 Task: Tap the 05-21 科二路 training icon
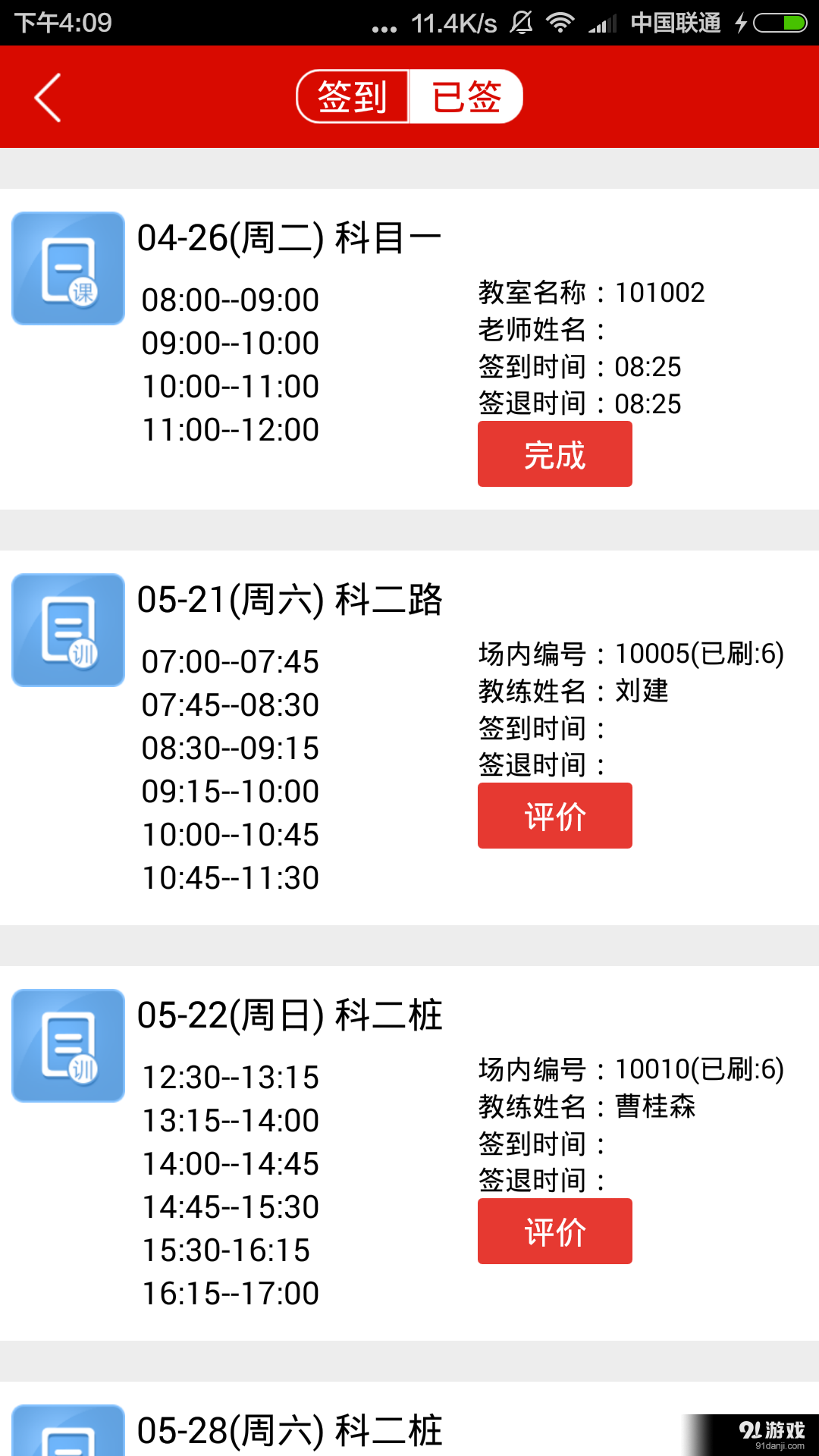tap(67, 629)
